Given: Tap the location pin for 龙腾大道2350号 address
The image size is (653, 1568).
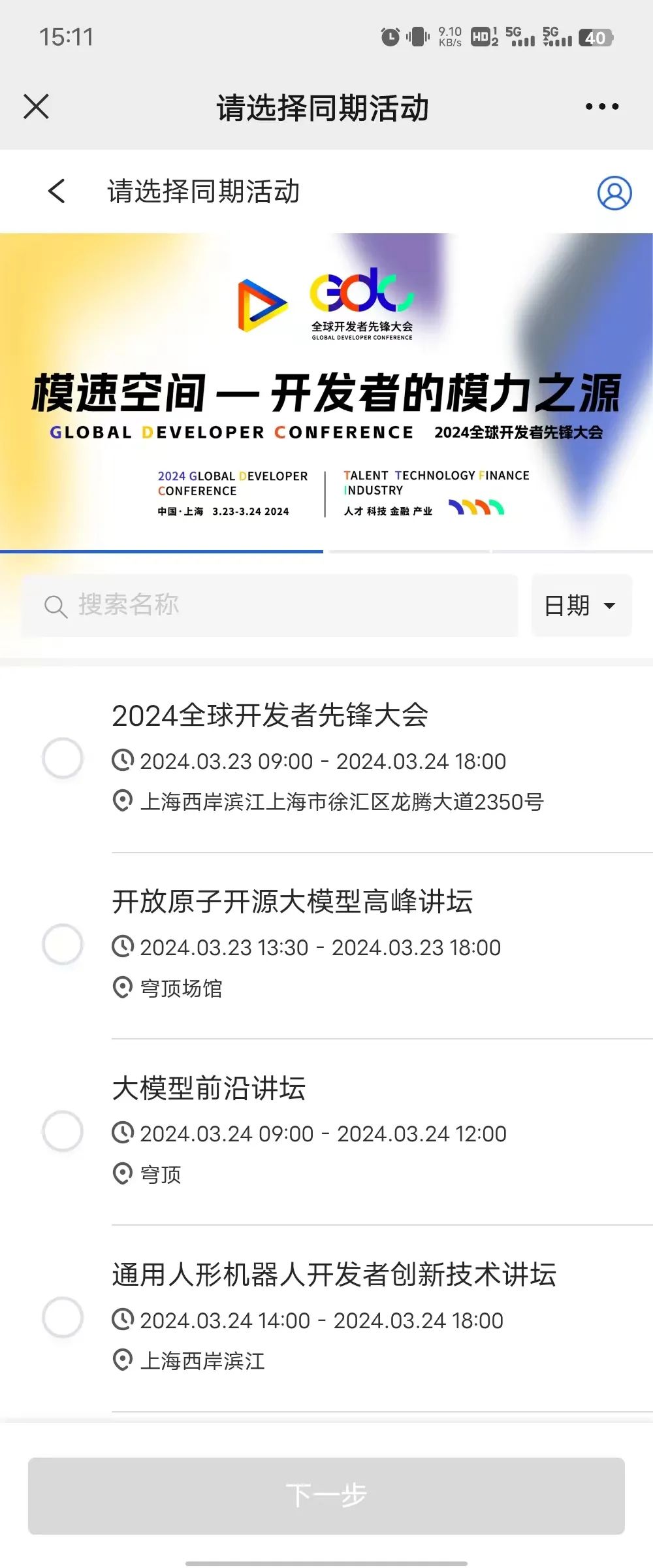Looking at the screenshot, I should 121,801.
